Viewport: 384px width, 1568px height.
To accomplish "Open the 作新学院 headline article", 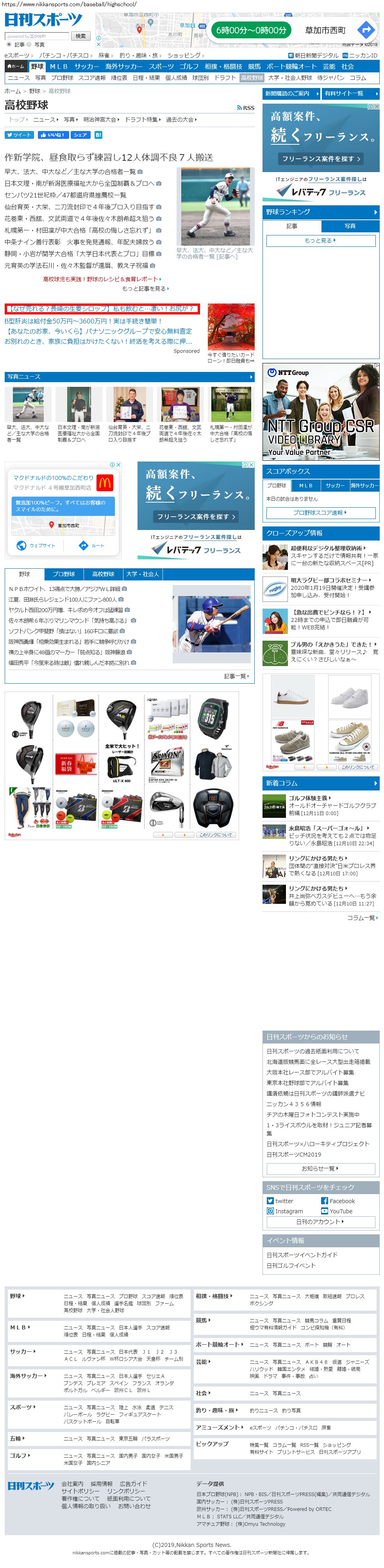I will click(109, 157).
